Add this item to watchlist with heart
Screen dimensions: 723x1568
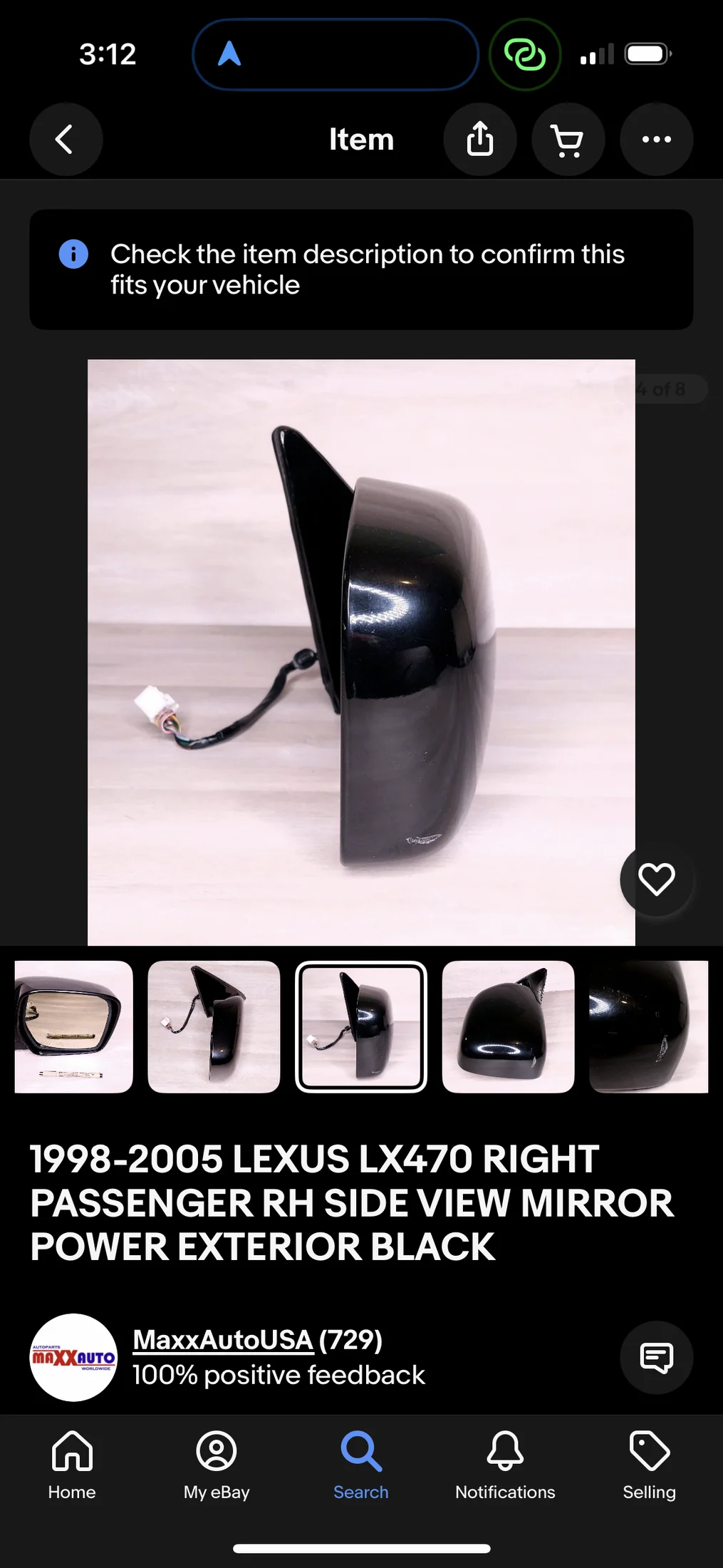[x=656, y=879]
